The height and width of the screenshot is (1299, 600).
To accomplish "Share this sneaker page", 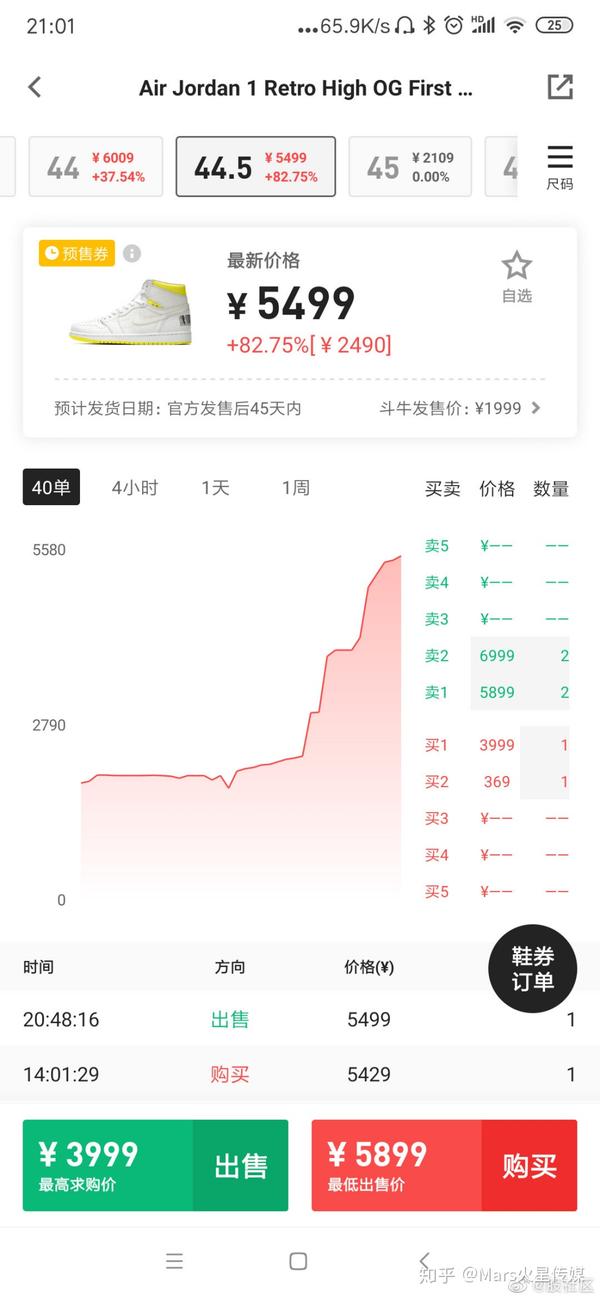I will tap(560, 87).
